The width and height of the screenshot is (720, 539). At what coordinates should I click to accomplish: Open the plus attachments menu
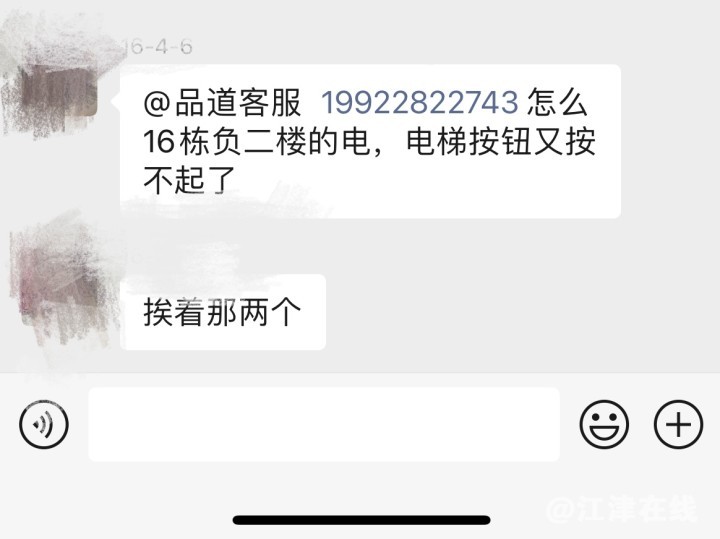678,425
